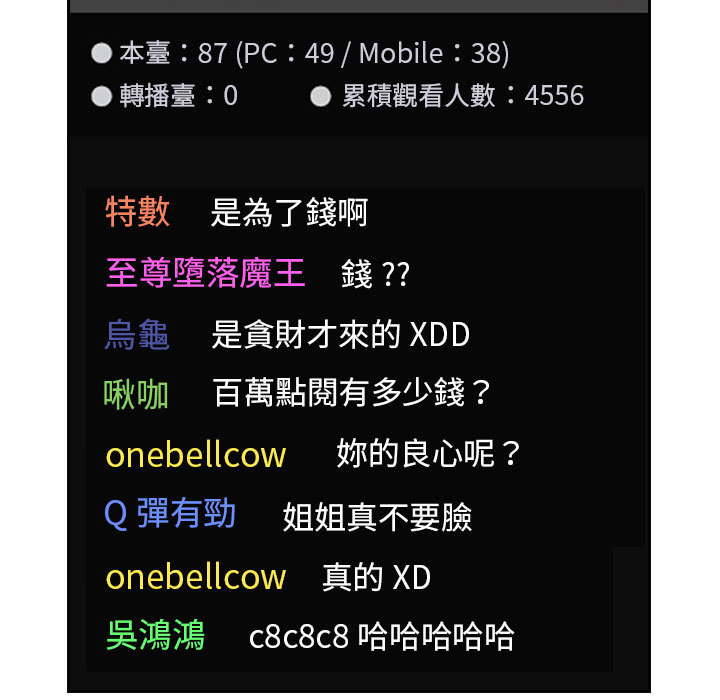
Task: Select the username 啾咖 in chat
Action: click(x=137, y=394)
